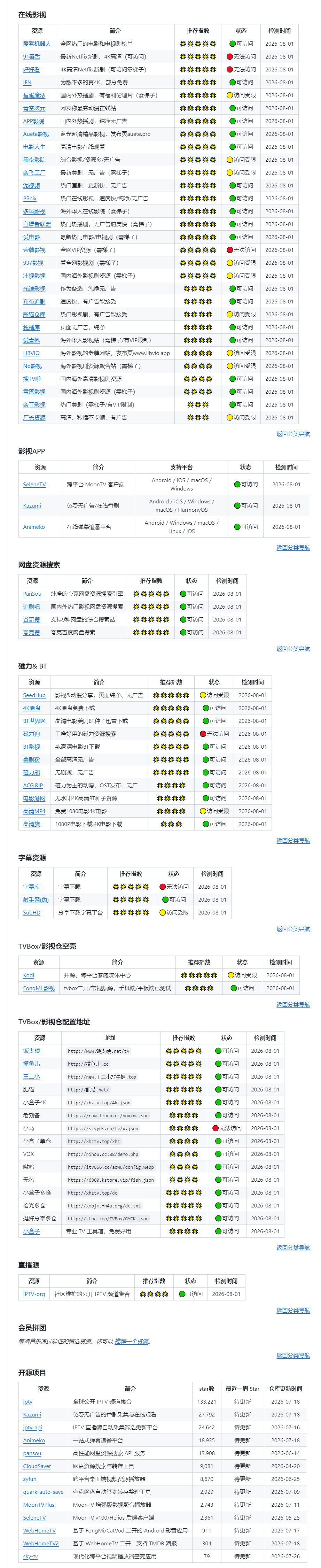This screenshot has width=321, height=1568.
Task: Open the 谷哥搜 link
Action: pos(32,620)
